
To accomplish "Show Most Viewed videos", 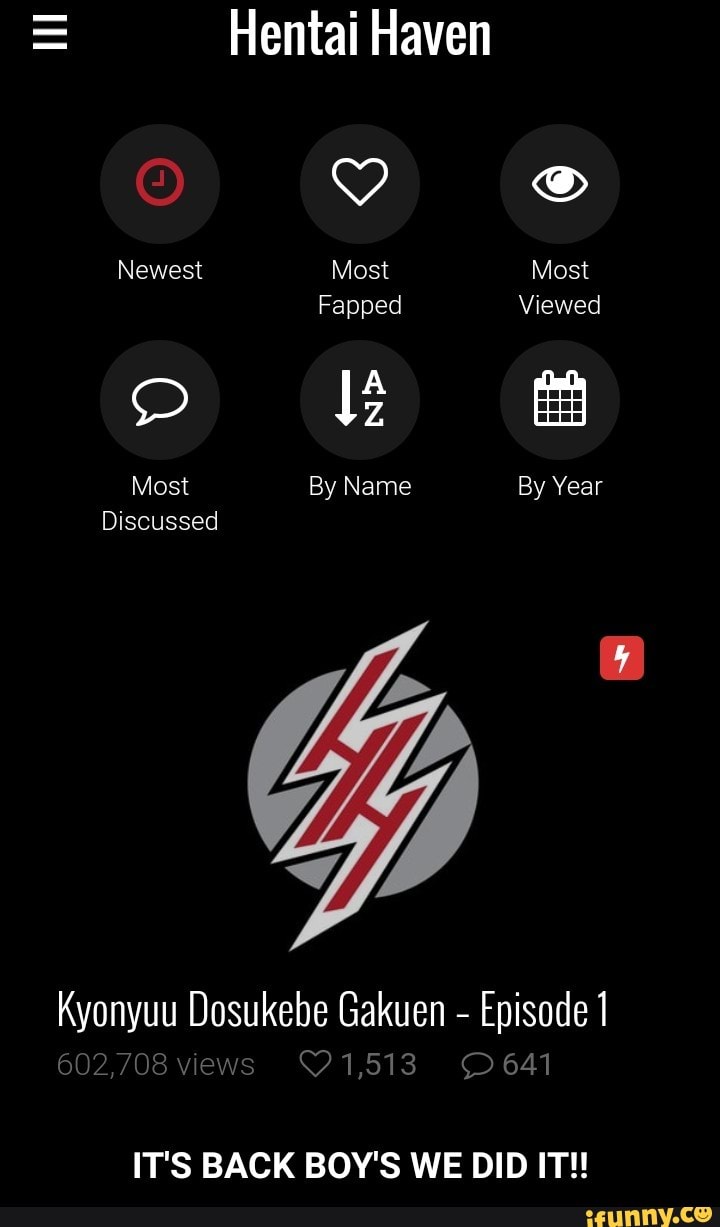I will click(560, 184).
